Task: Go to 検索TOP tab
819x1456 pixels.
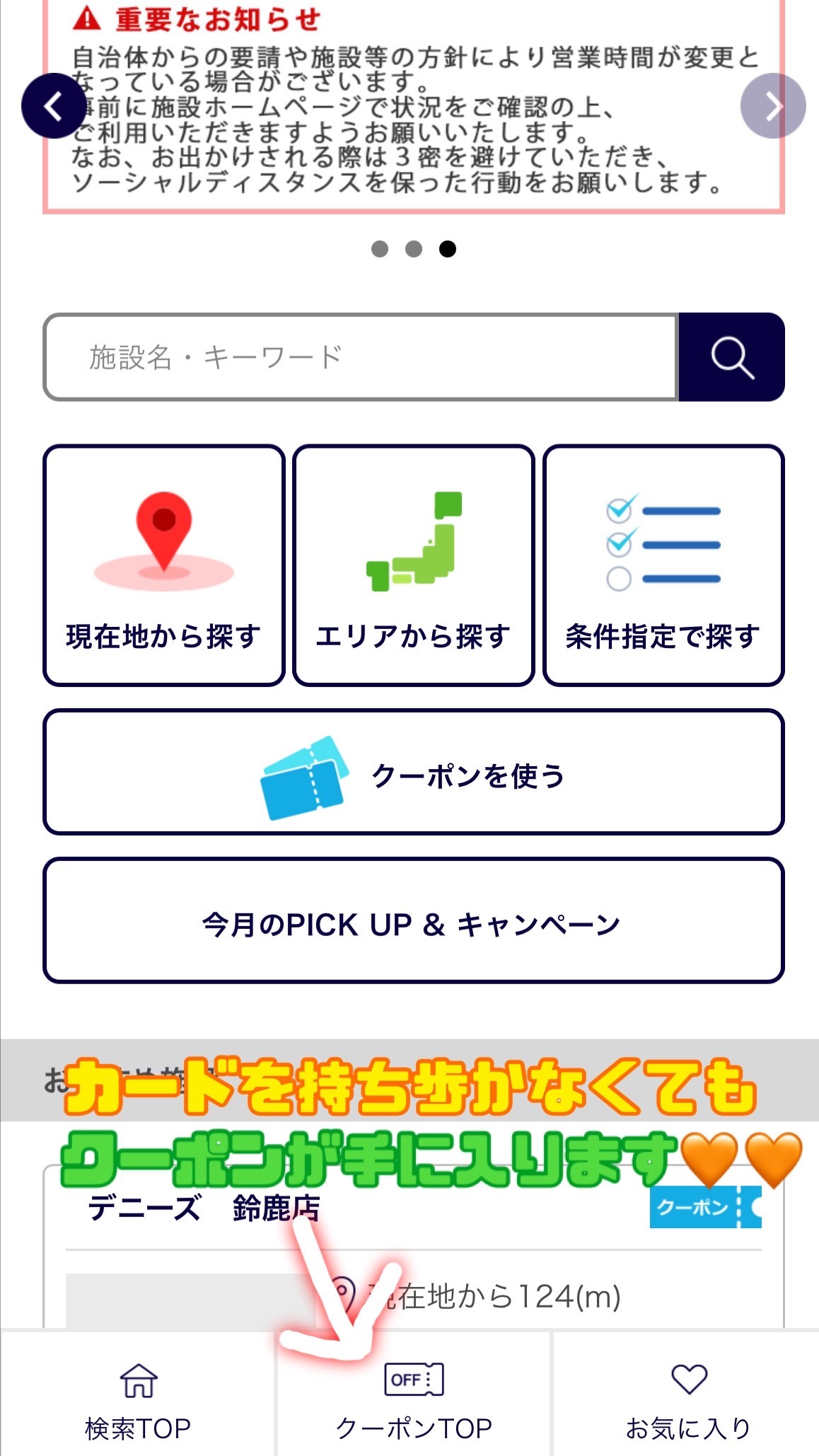Action: tap(138, 1394)
